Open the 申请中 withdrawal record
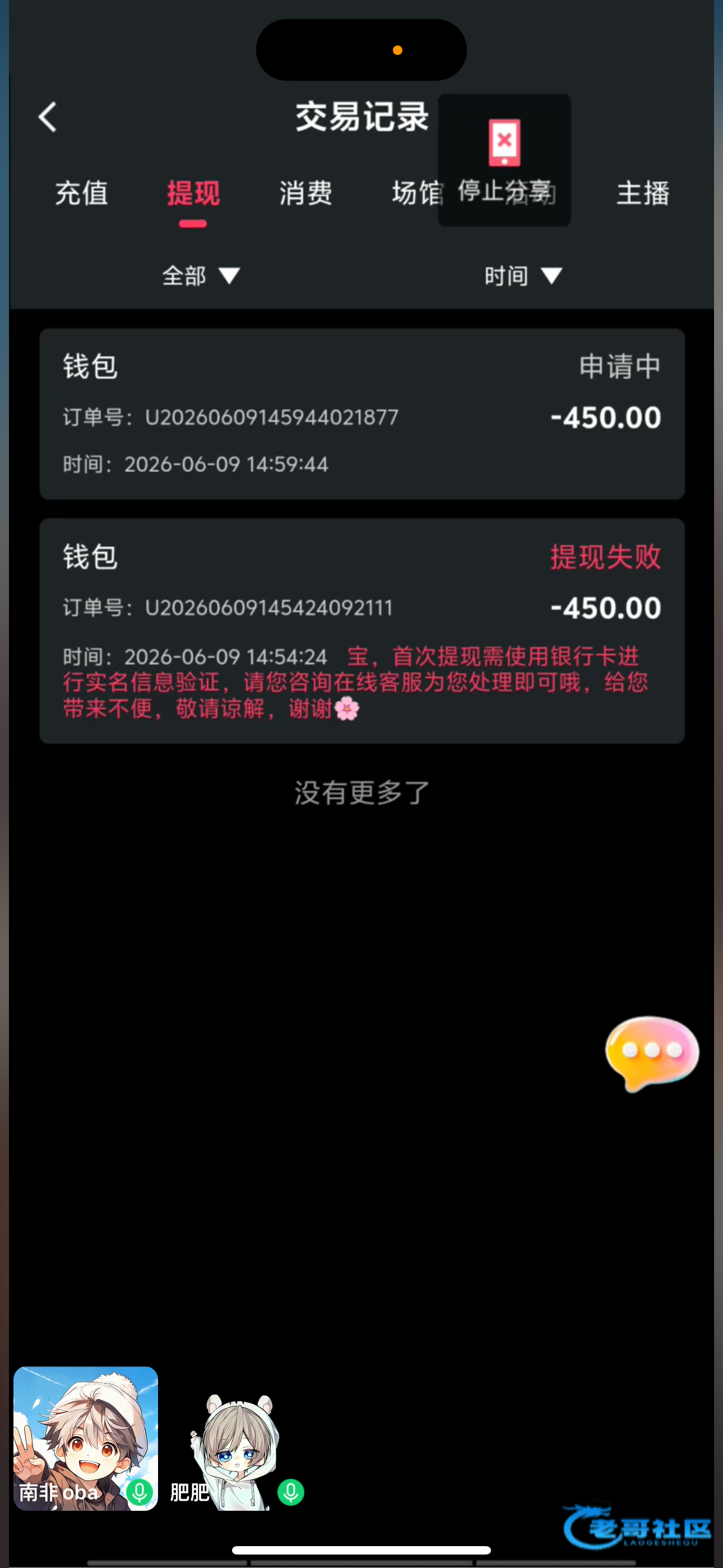This screenshot has height=1568, width=723. point(362,414)
